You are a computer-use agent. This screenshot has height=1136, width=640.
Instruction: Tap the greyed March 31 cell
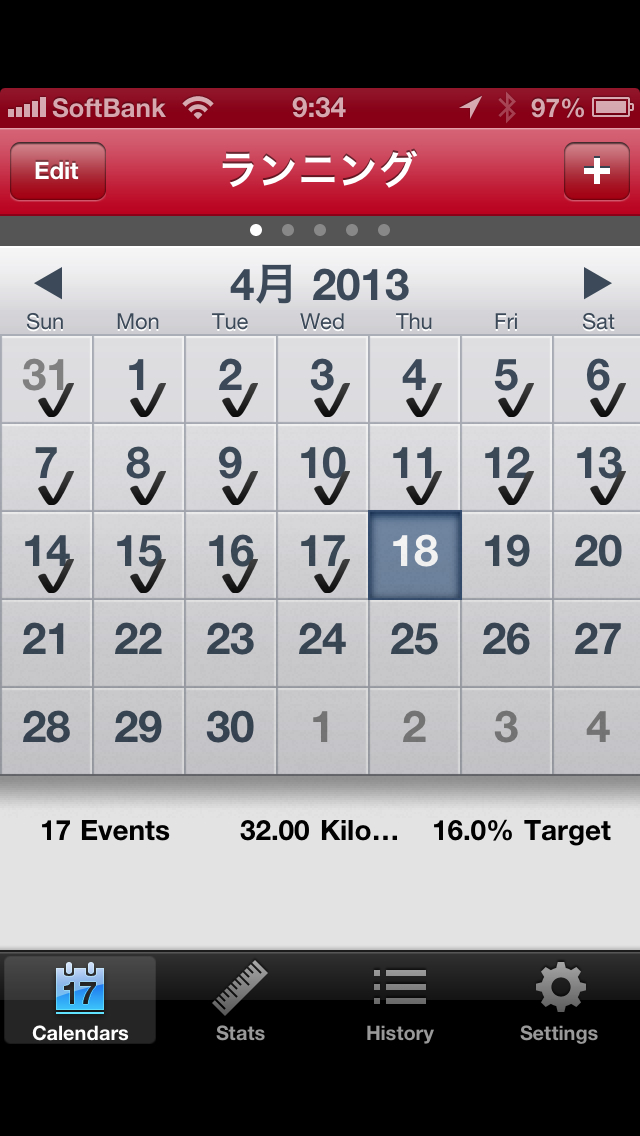pyautogui.click(x=46, y=380)
